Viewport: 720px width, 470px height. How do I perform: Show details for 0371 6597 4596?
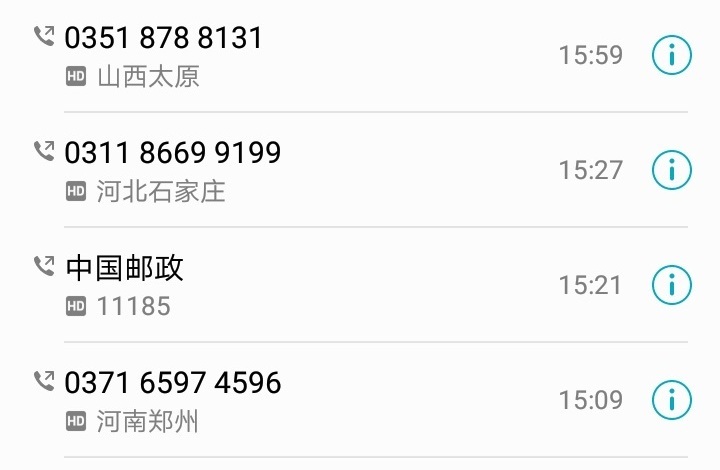672,400
